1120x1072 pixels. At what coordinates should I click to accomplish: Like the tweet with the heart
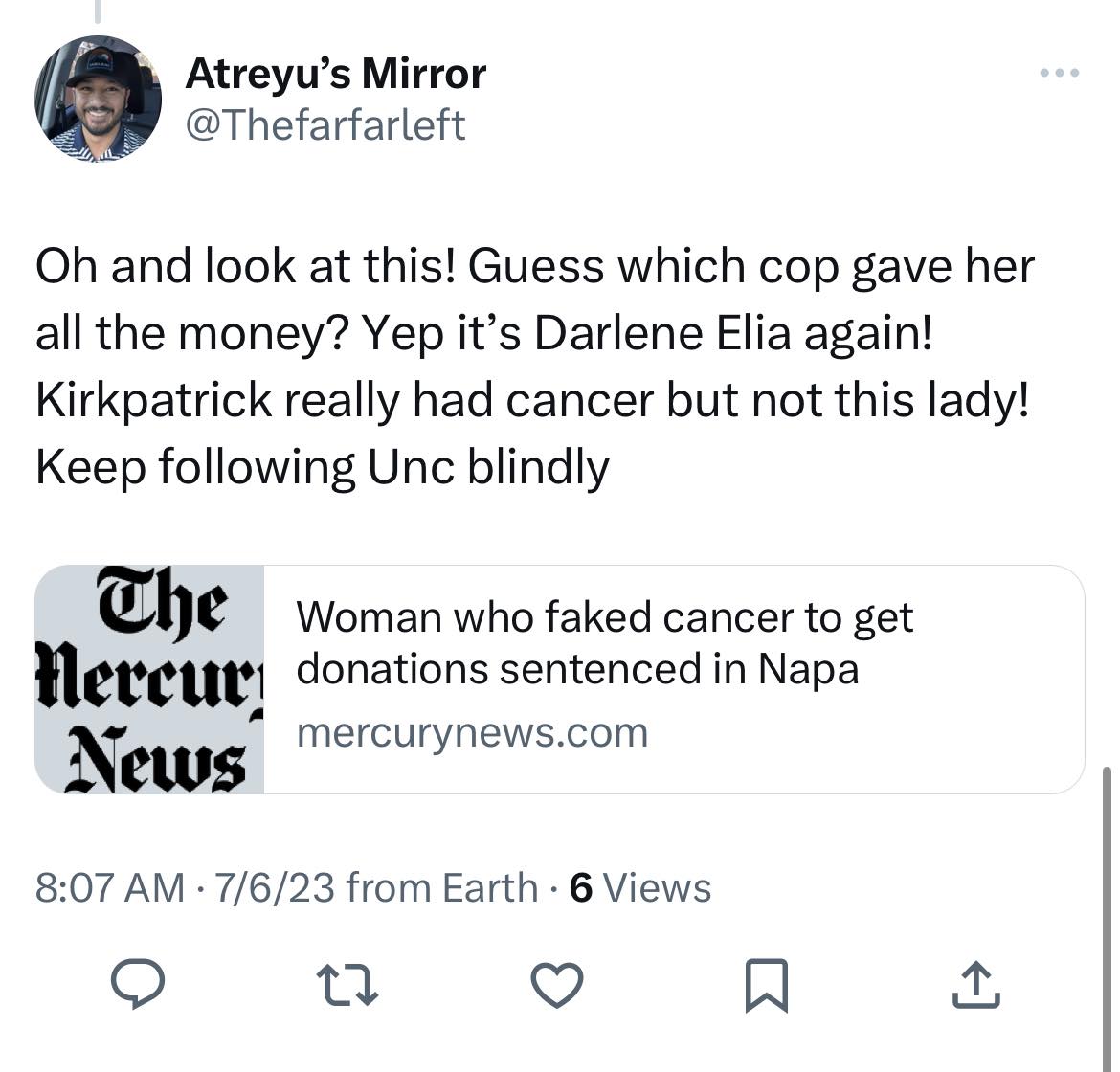coord(557,985)
